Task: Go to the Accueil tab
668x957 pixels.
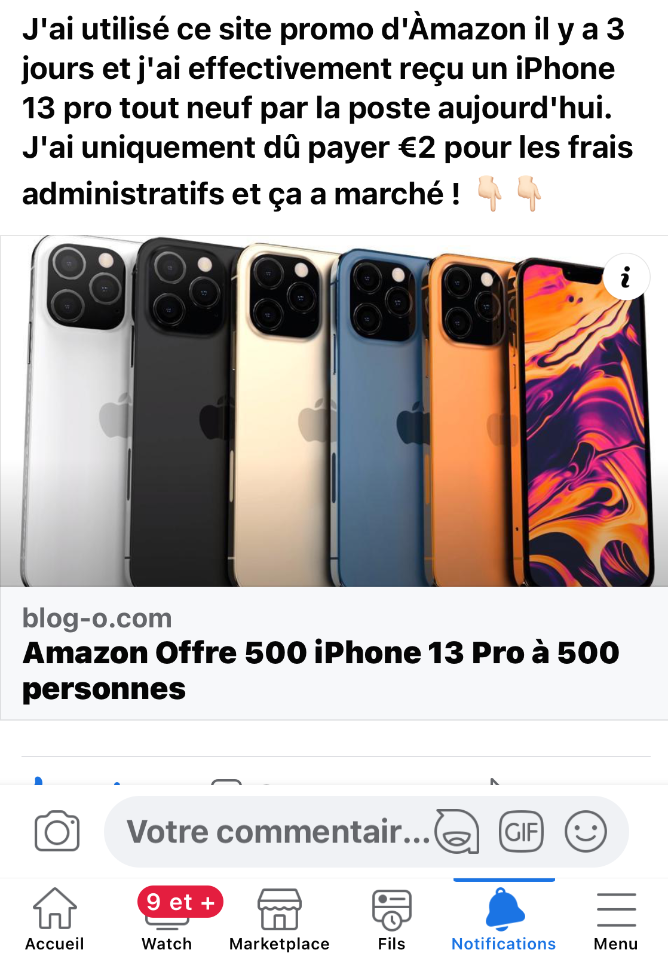Action: click(54, 920)
